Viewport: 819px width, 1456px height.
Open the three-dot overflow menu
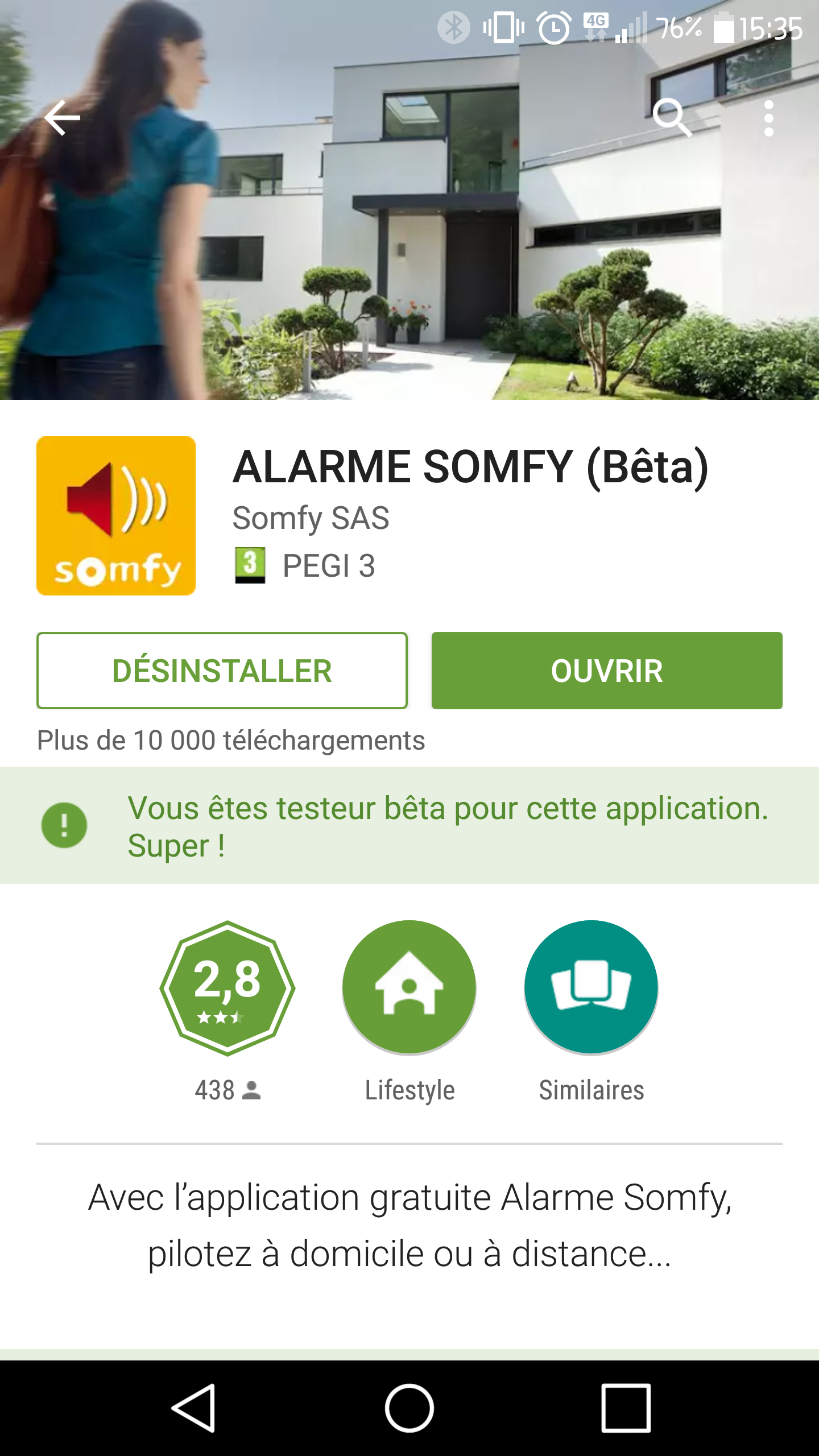(769, 118)
